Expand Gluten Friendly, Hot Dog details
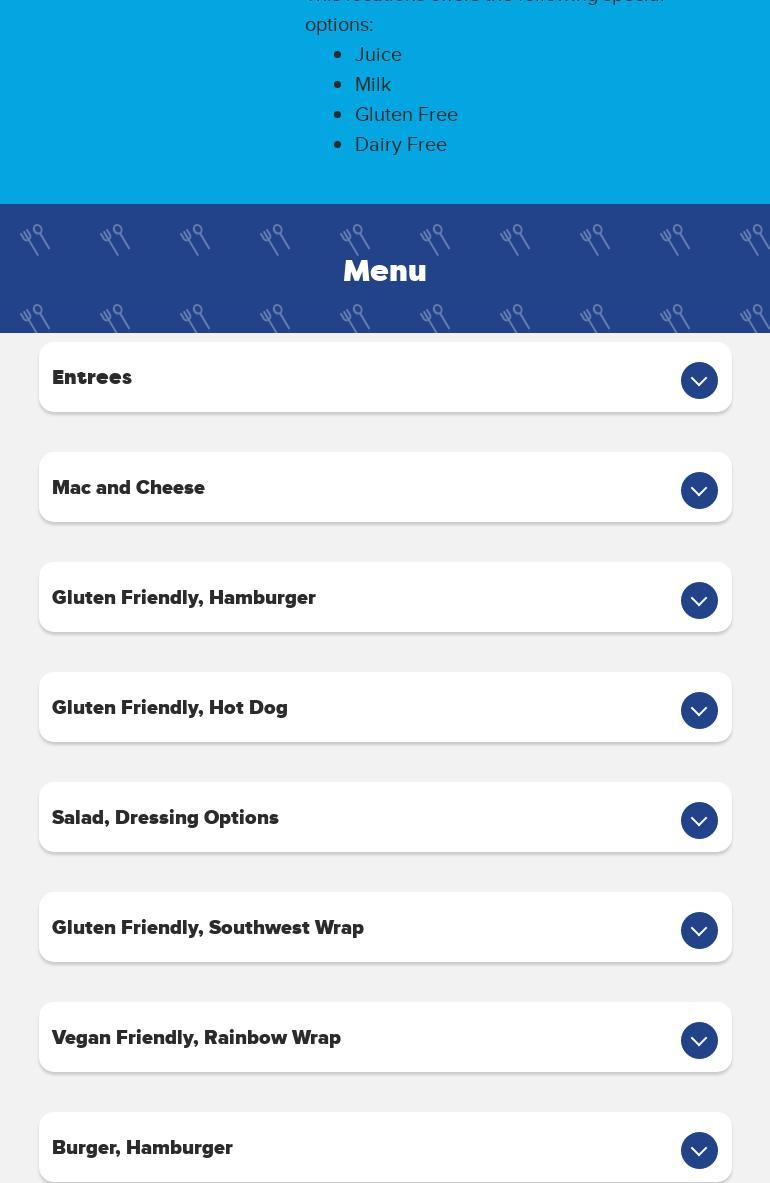This screenshot has width=770, height=1183. [699, 710]
